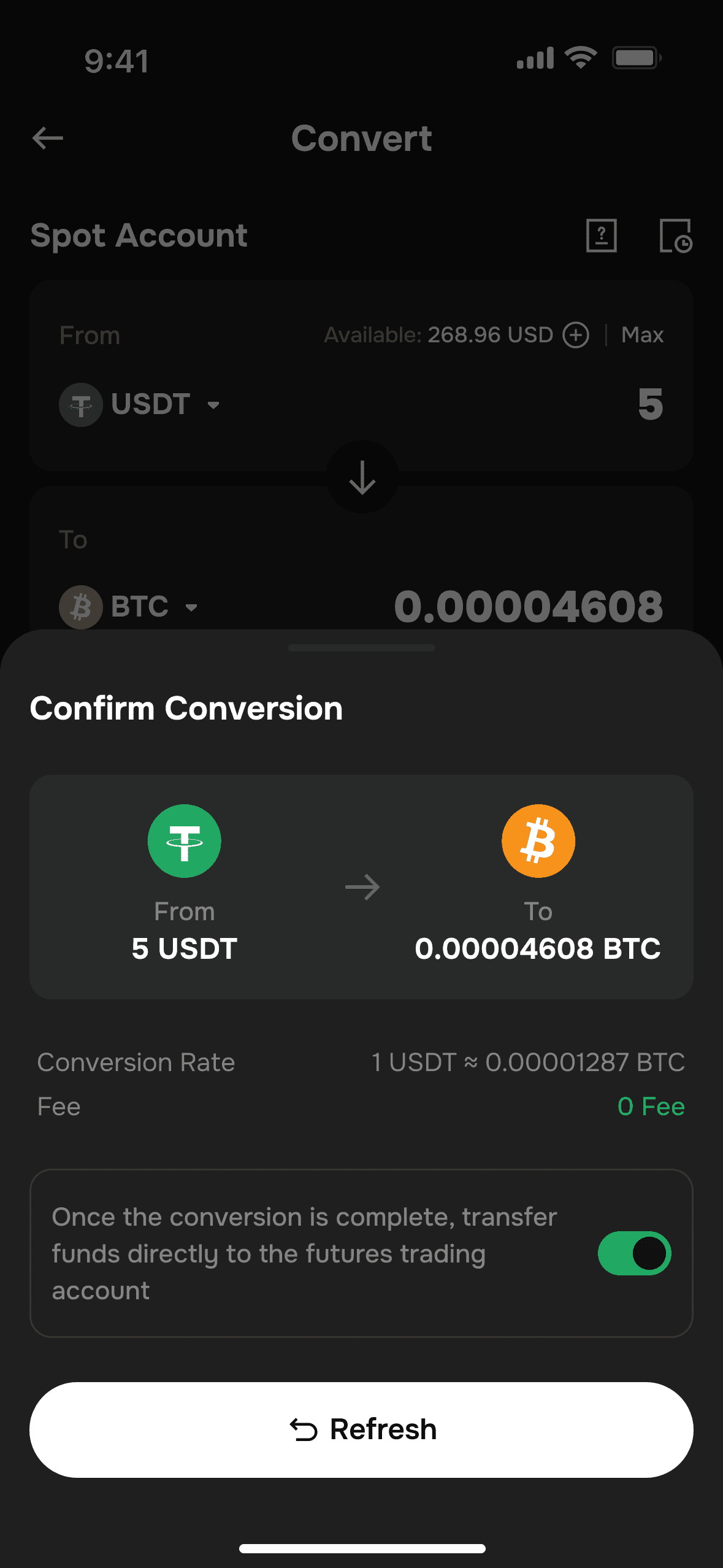Open conversion history icon
This screenshot has height=1568, width=723.
[x=676, y=236]
